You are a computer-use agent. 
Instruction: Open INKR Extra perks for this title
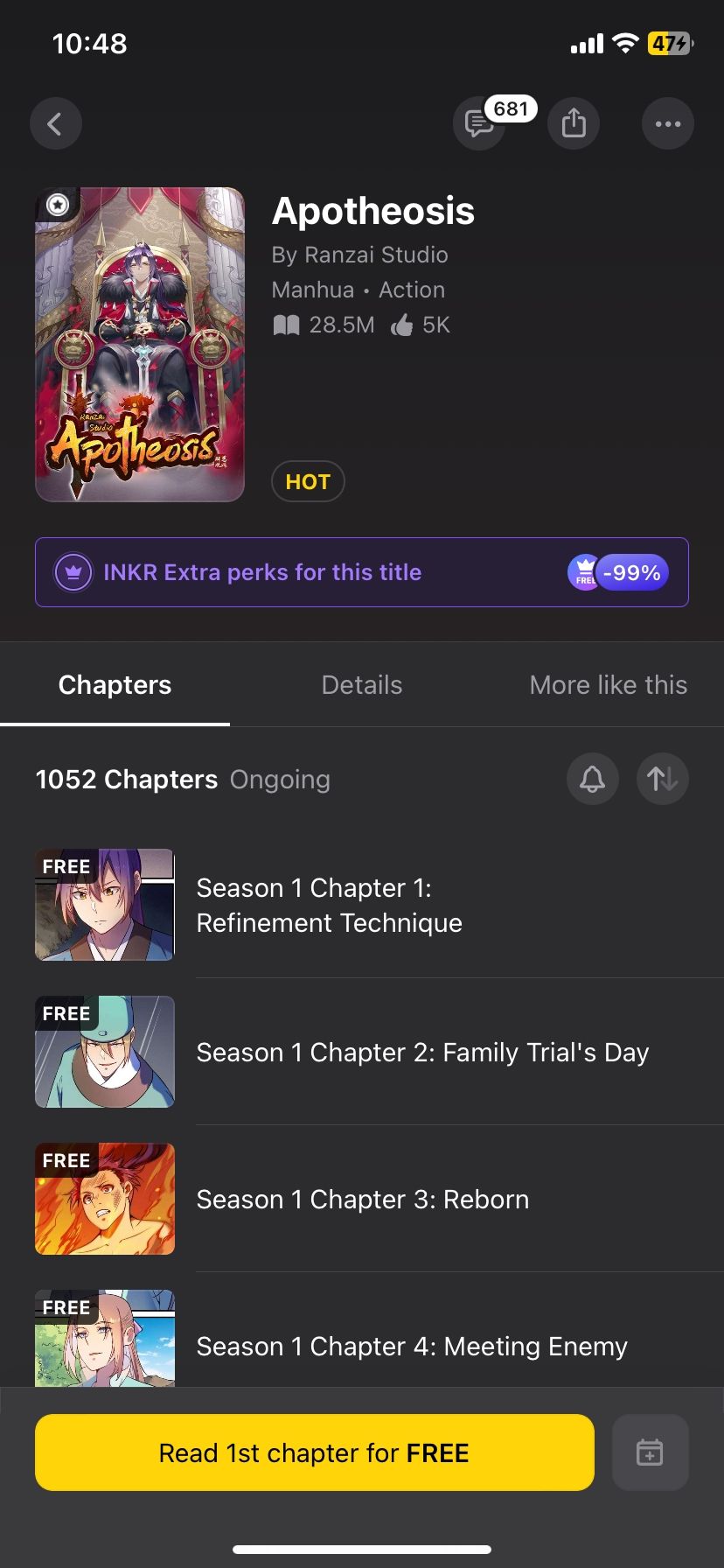click(x=362, y=572)
